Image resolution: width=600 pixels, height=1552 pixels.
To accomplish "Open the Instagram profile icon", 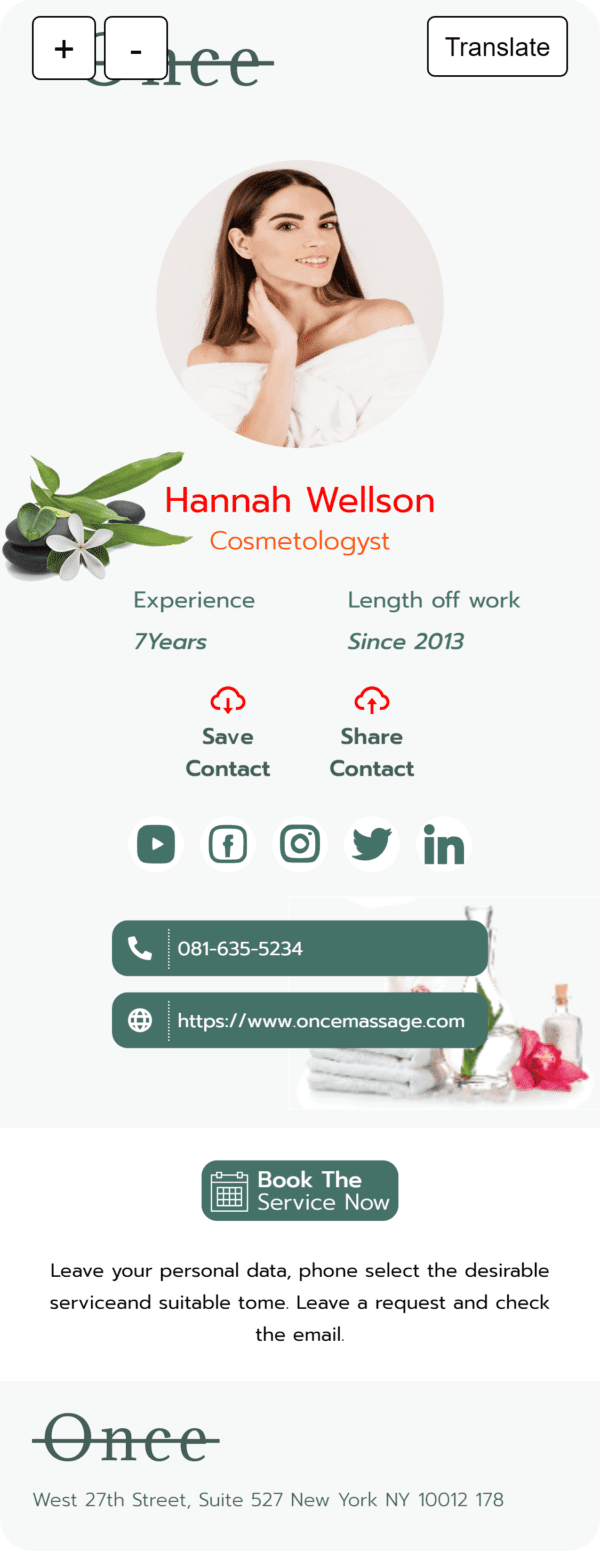I will point(300,844).
